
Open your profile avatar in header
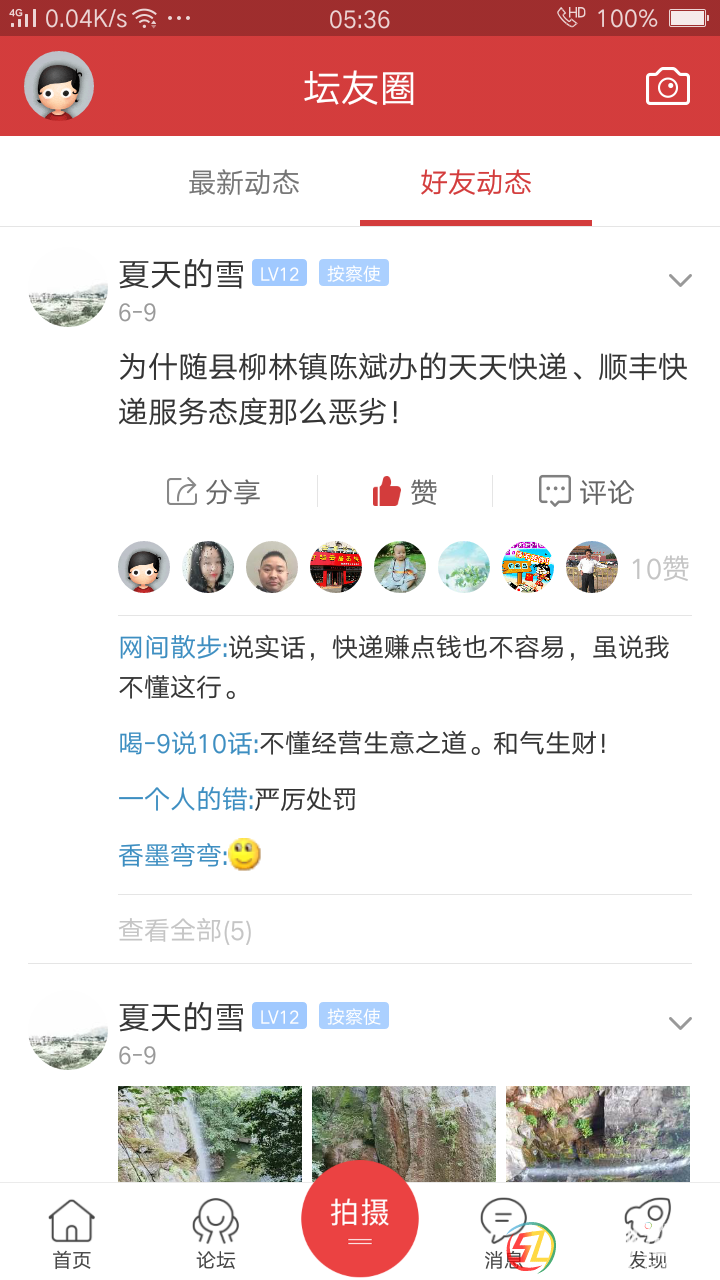tap(59, 86)
